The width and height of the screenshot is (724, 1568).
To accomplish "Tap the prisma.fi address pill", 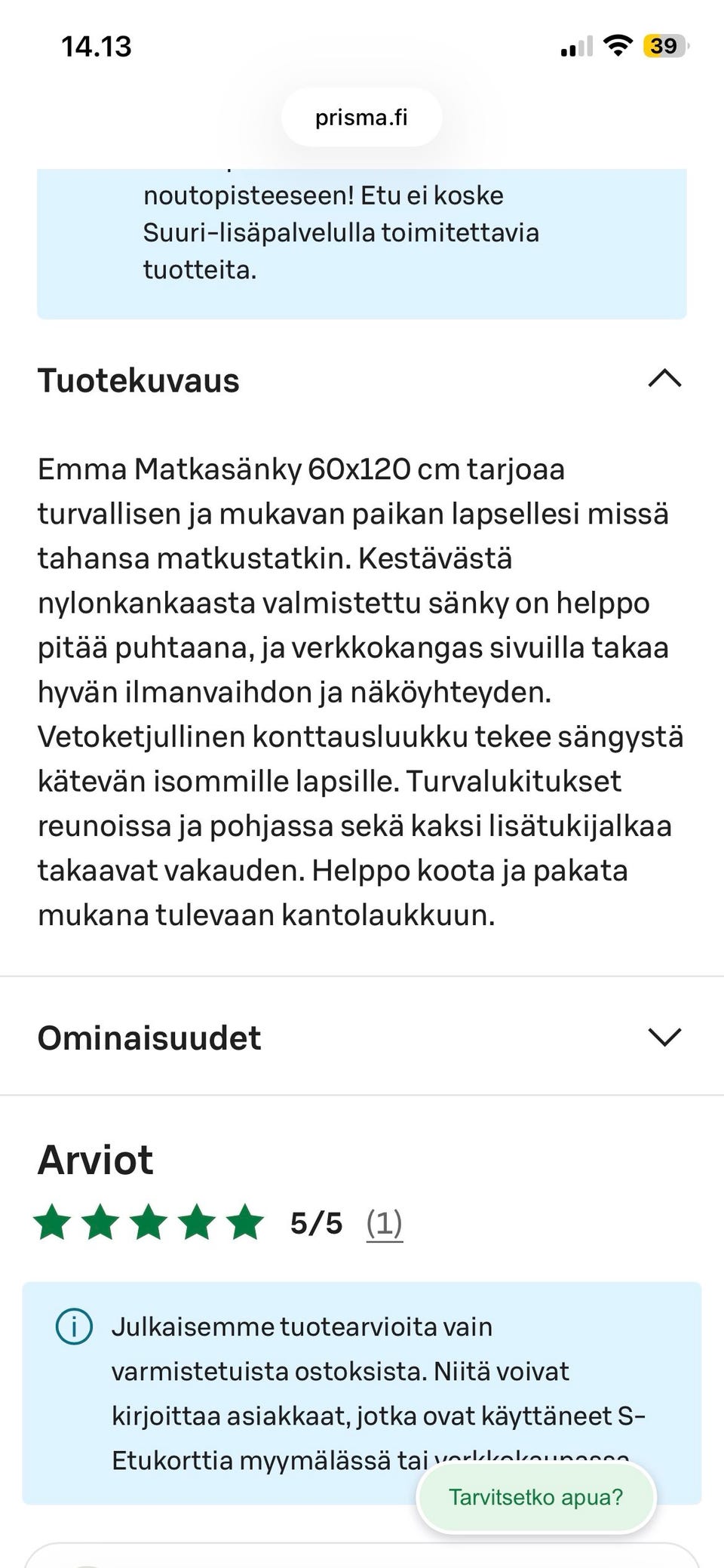I will 361,116.
